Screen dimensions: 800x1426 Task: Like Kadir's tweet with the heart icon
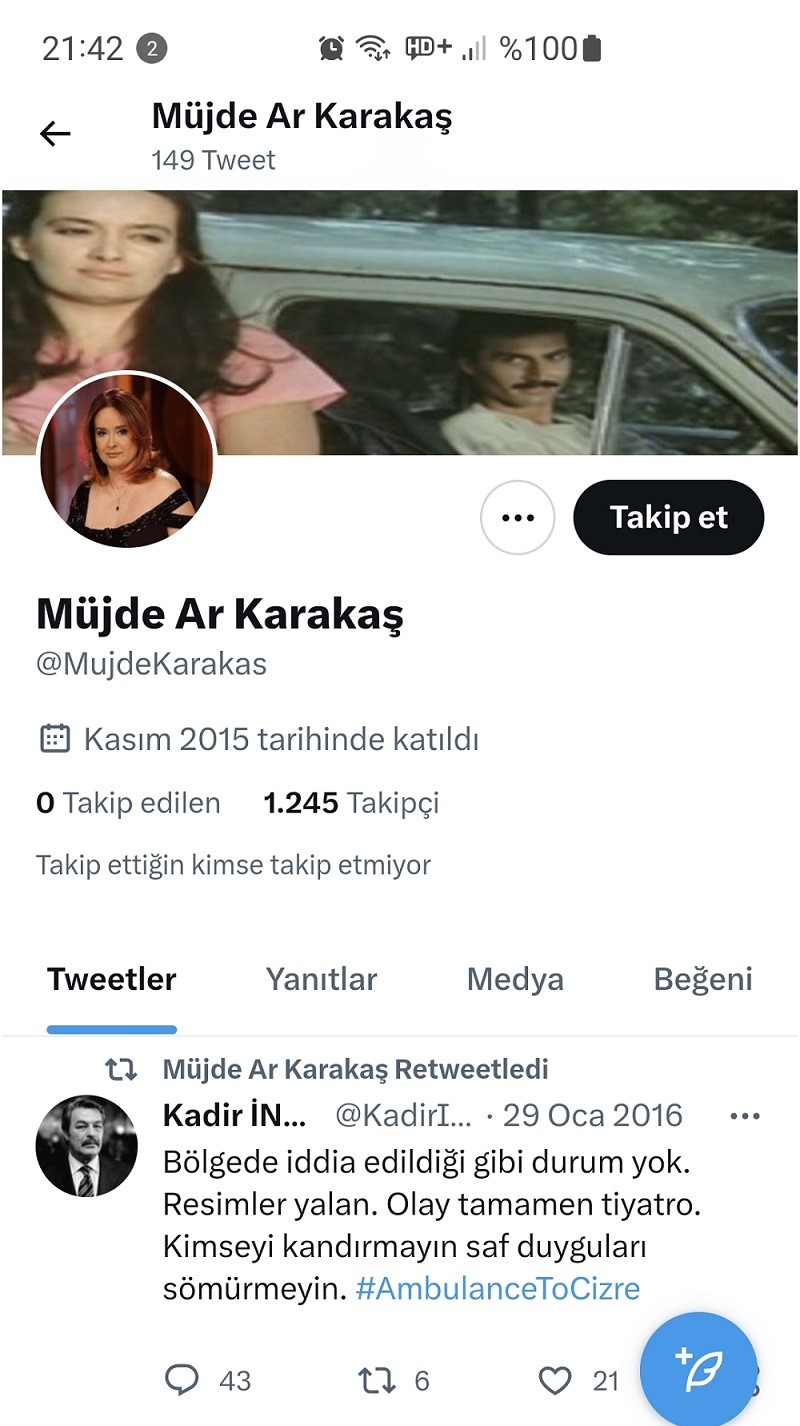click(x=555, y=1381)
